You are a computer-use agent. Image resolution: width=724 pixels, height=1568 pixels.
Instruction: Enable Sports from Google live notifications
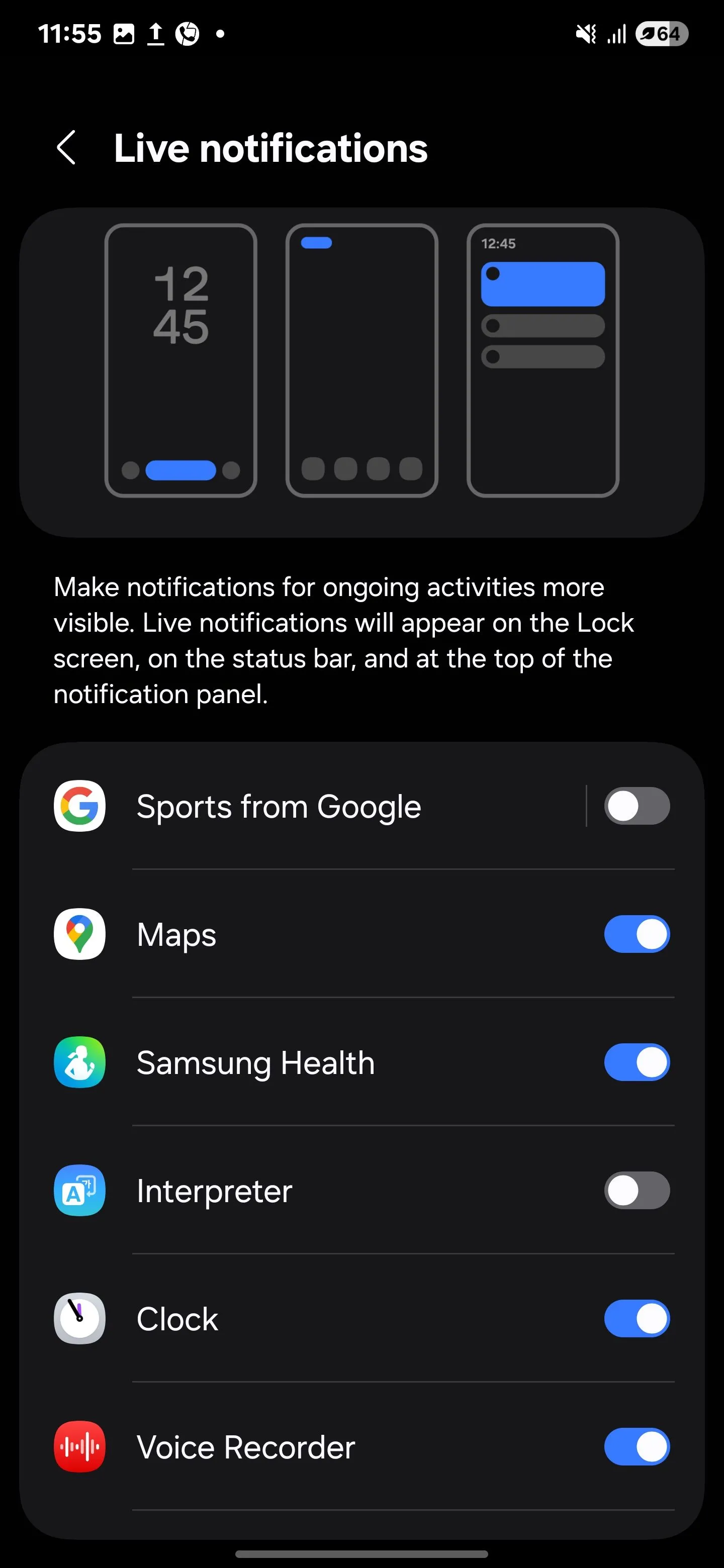tap(637, 806)
